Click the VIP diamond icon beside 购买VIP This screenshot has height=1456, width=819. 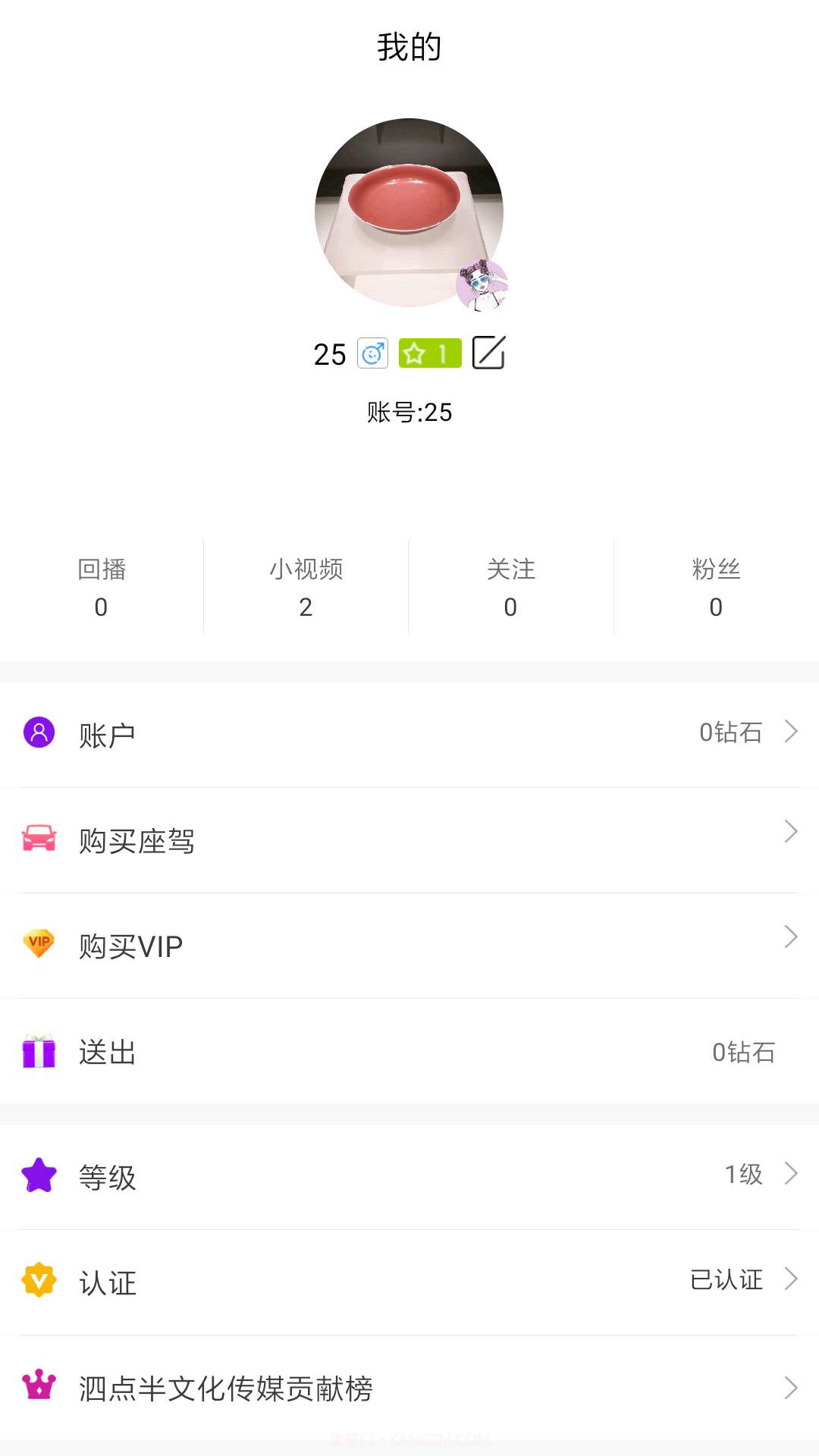click(39, 945)
